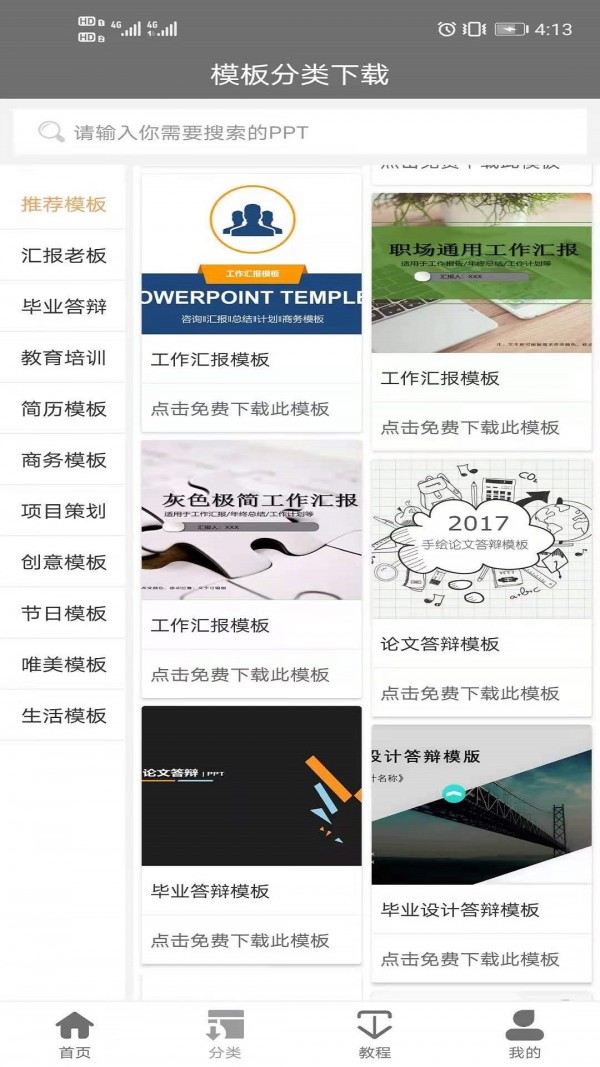Choose the 商务模板 category
600x1067 pixels.
[64, 460]
